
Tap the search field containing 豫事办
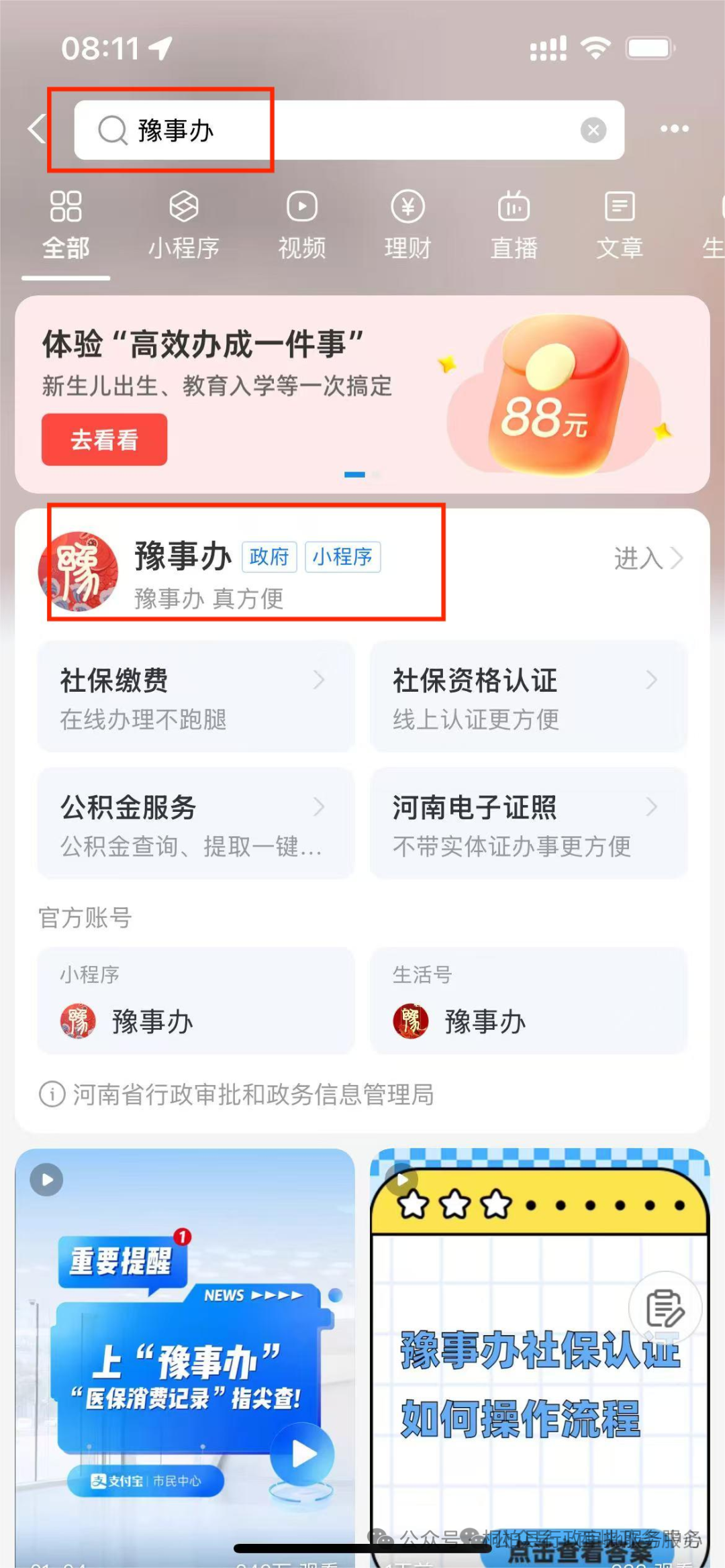tap(336, 130)
